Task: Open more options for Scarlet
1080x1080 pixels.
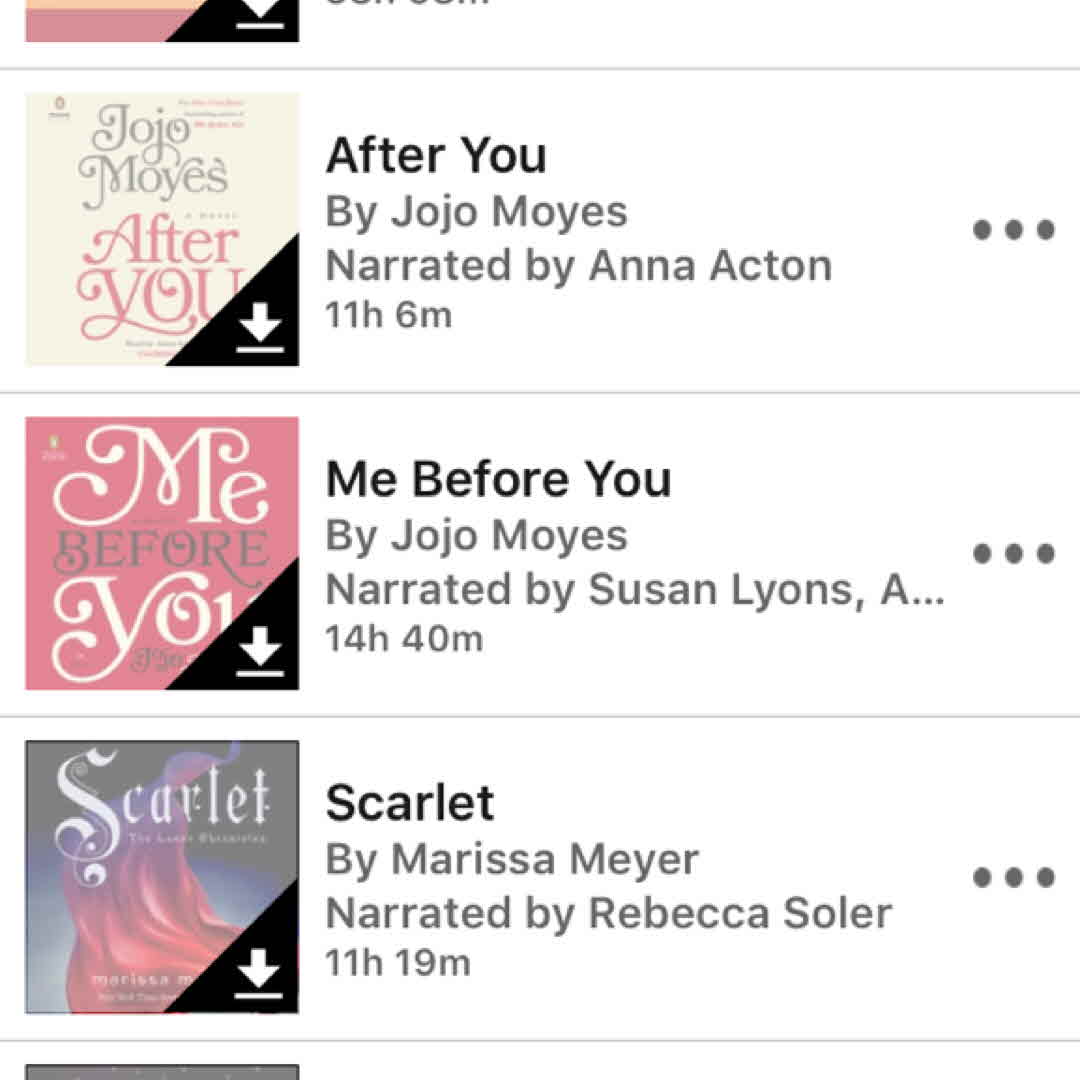Action: pyautogui.click(x=1013, y=878)
